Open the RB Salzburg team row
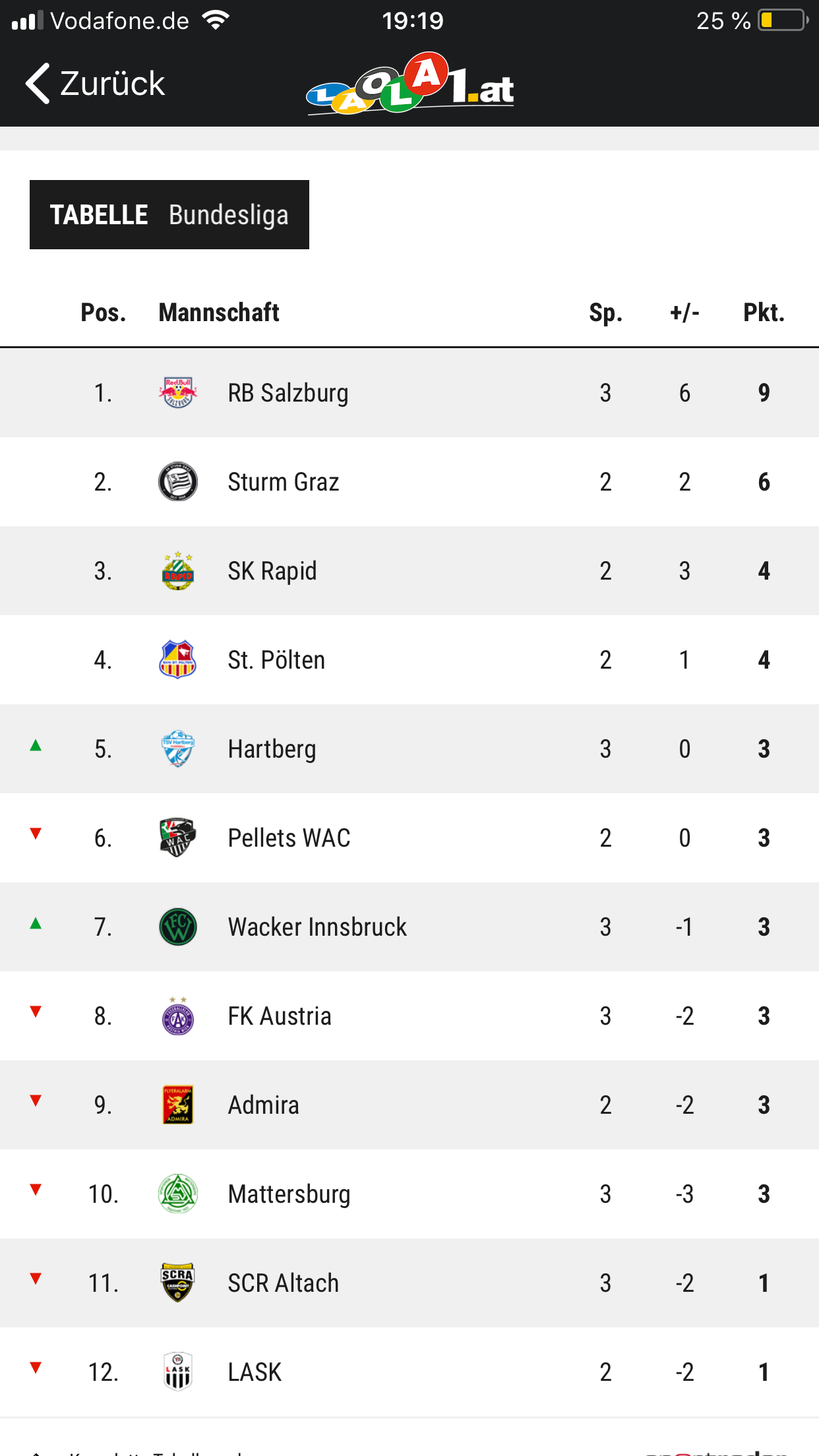Screen dimensions: 819x1456 (x=409, y=392)
